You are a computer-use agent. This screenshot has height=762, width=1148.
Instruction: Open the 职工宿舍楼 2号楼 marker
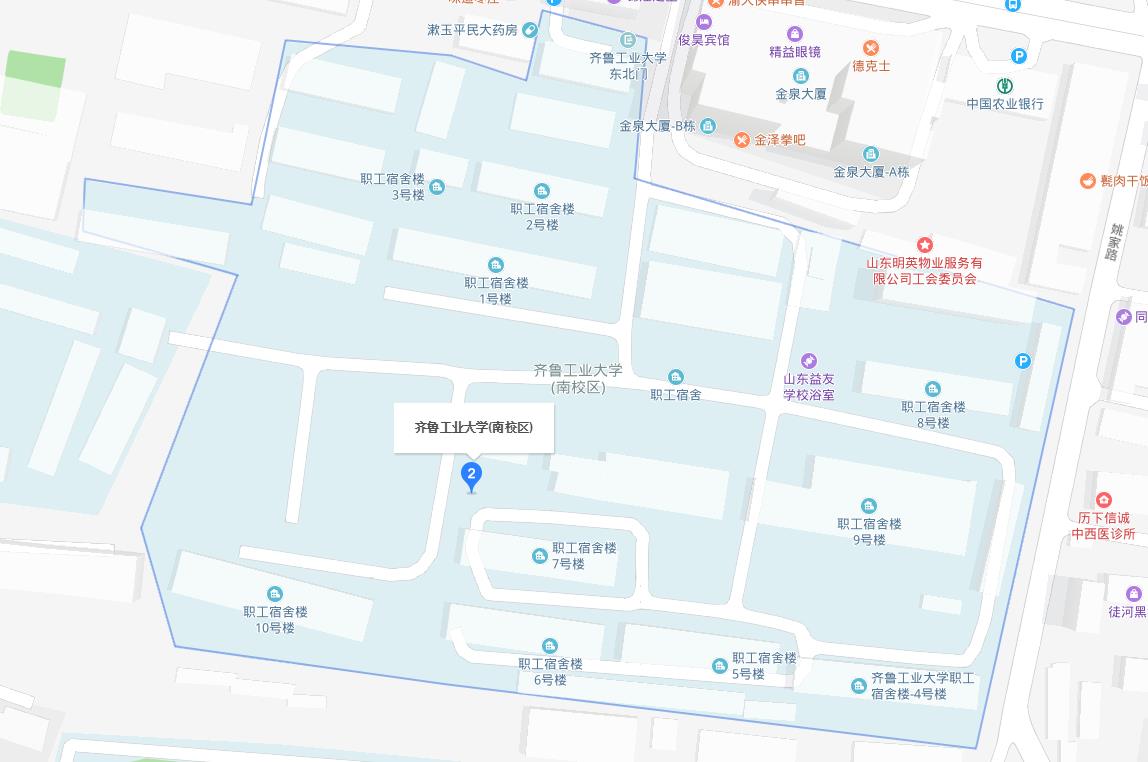542,191
